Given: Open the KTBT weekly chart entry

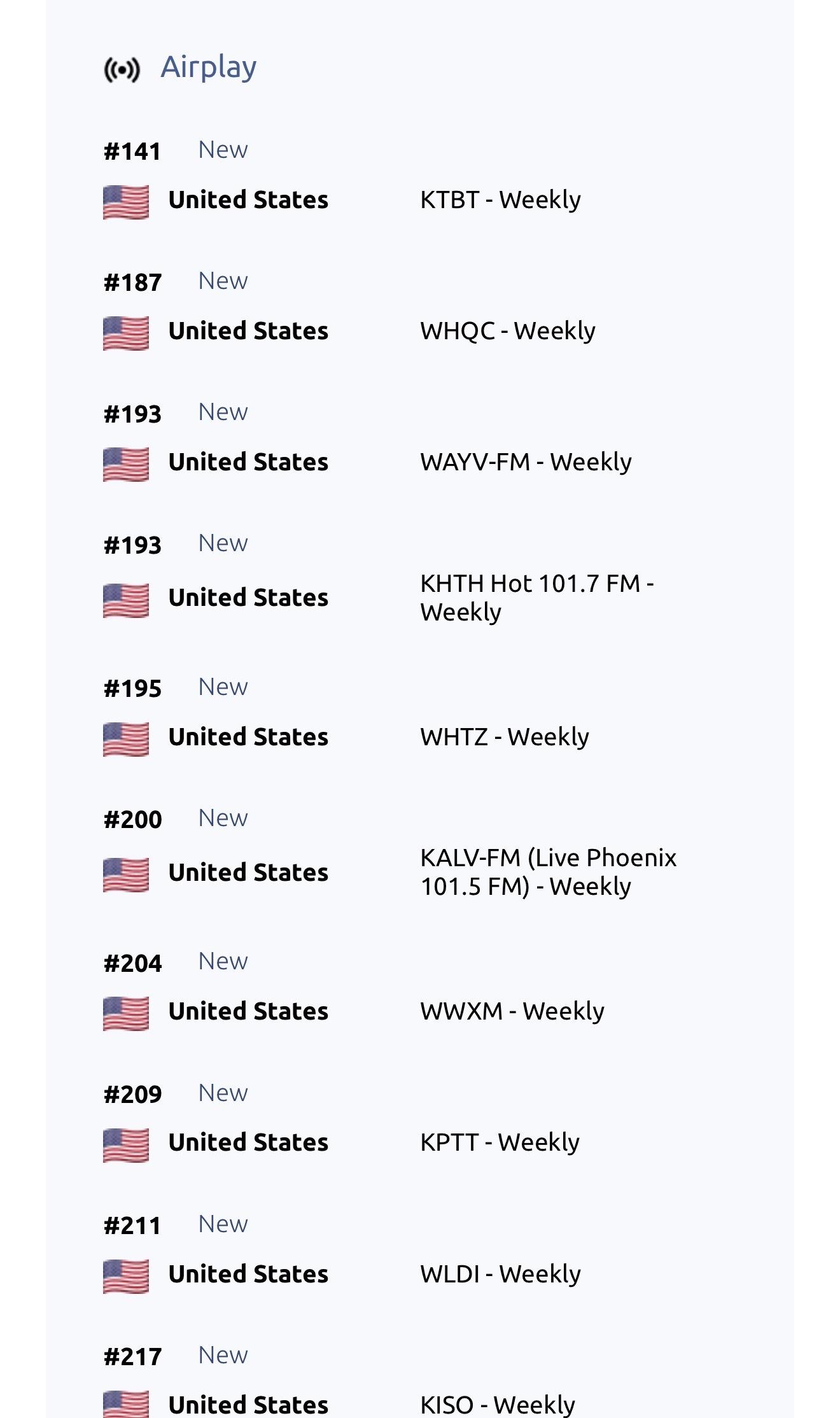Looking at the screenshot, I should coord(500,200).
